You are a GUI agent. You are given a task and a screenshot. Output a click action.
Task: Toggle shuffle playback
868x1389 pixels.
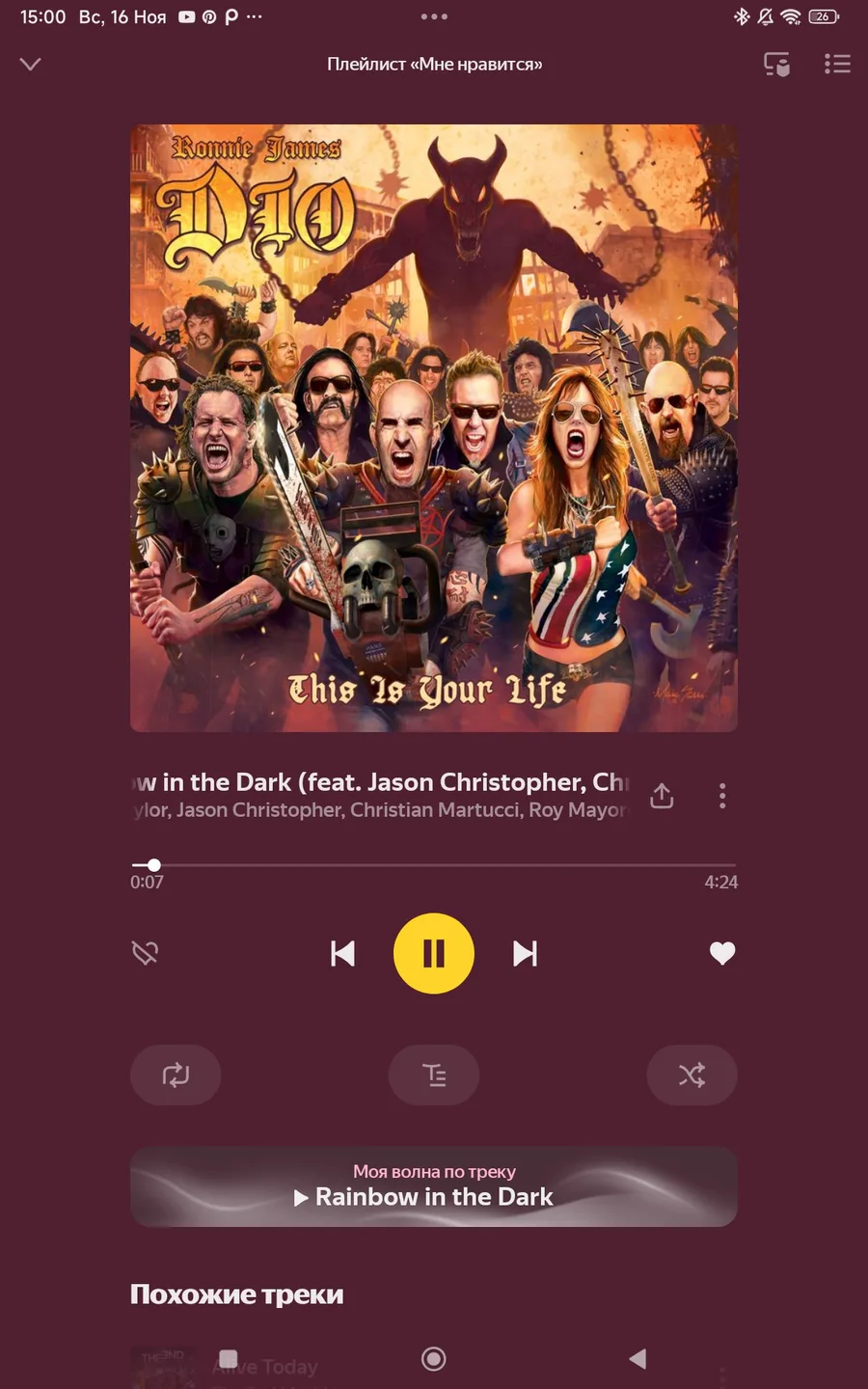[x=692, y=1075]
